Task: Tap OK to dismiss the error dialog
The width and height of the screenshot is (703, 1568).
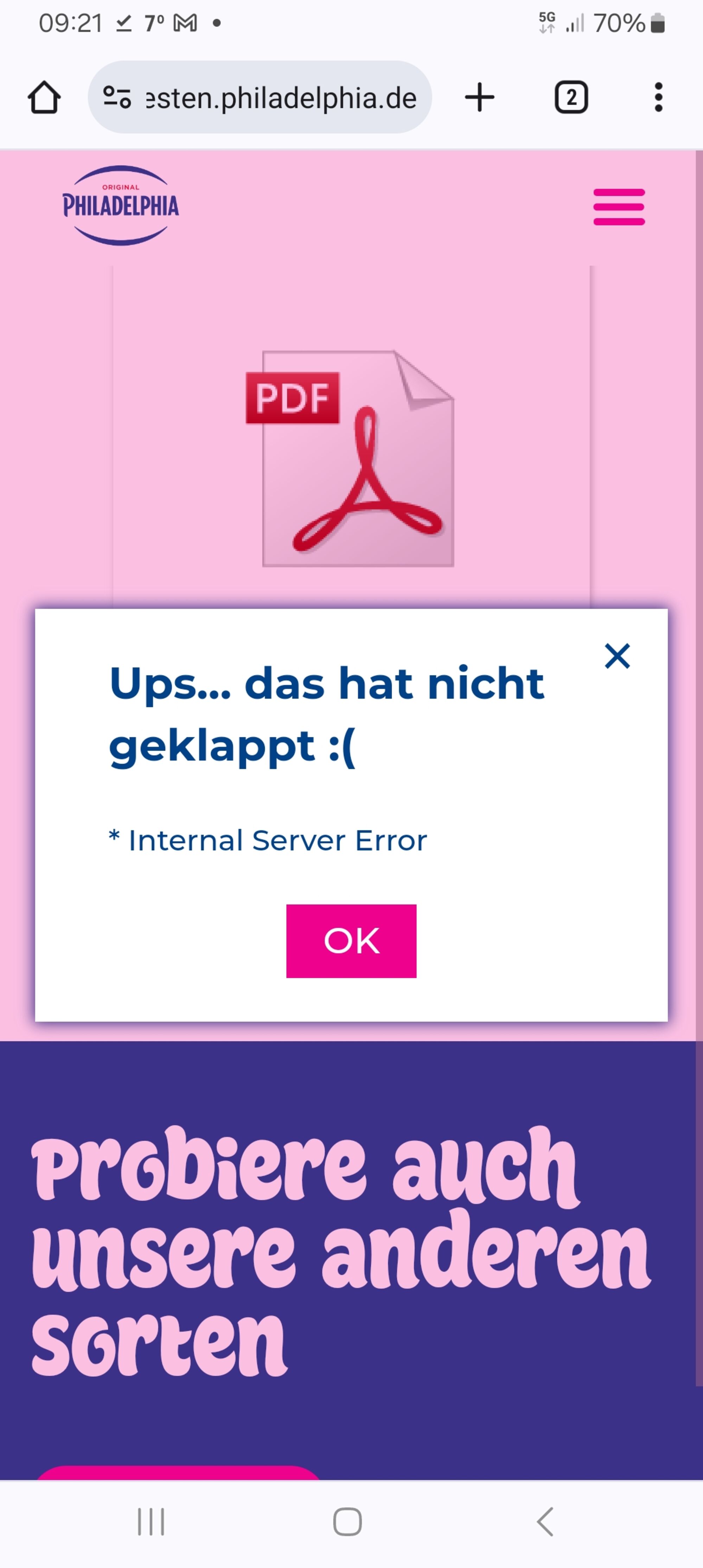Action: click(351, 940)
